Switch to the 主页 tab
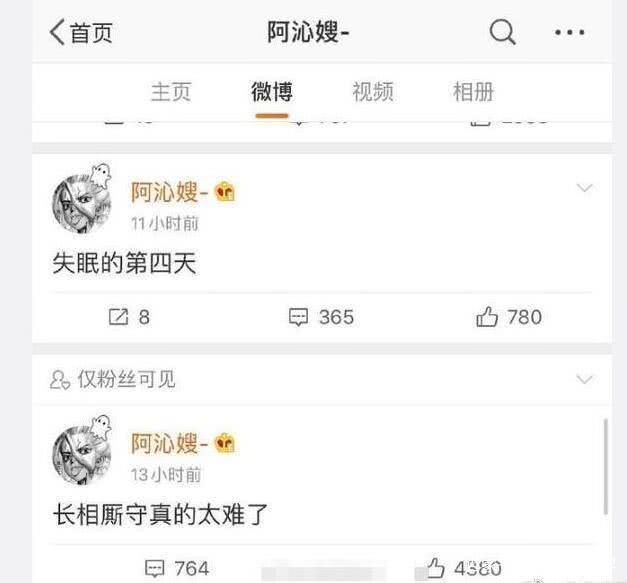627x583 pixels. pos(170,92)
